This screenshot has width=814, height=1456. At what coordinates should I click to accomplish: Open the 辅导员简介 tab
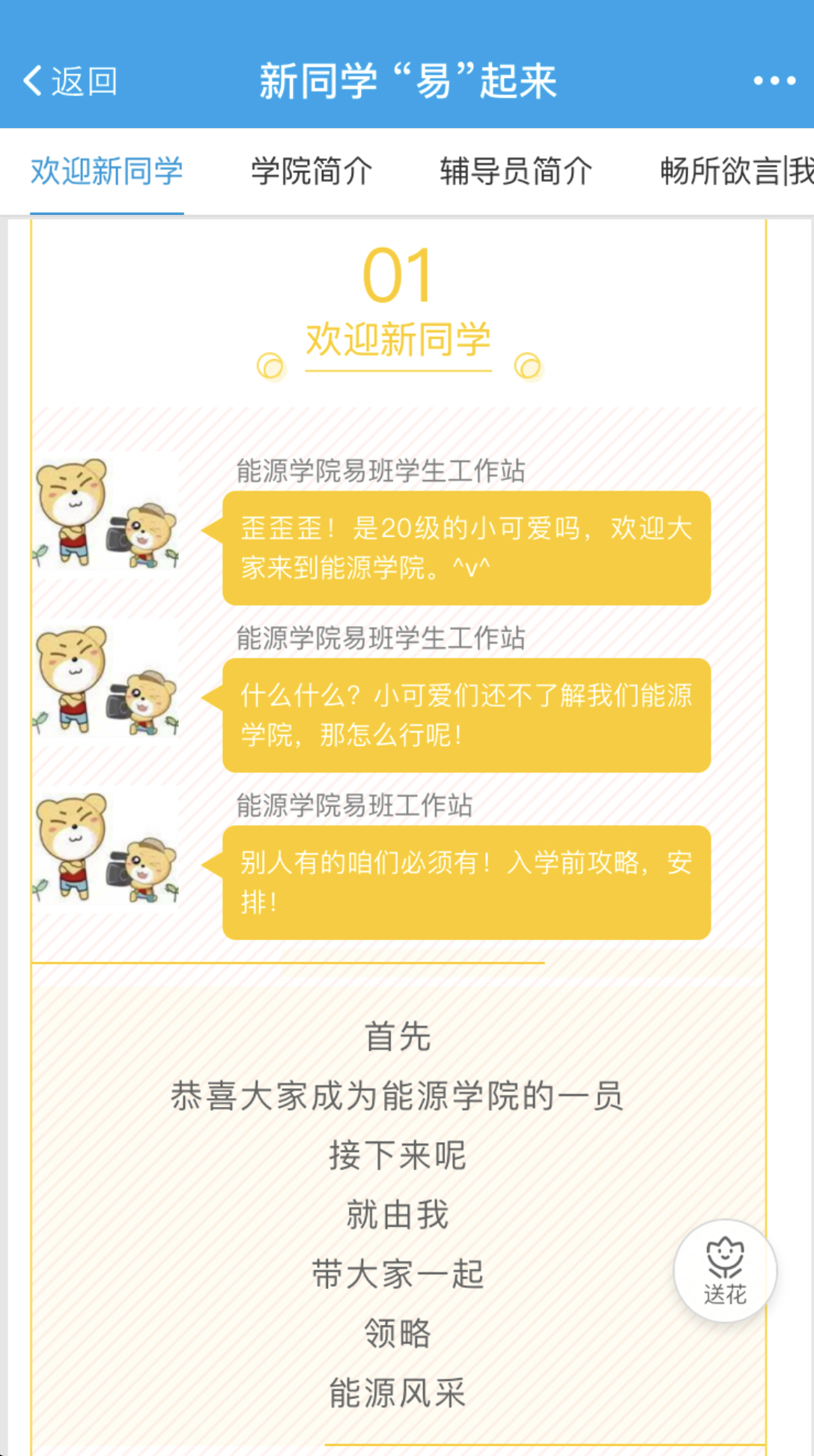(516, 172)
